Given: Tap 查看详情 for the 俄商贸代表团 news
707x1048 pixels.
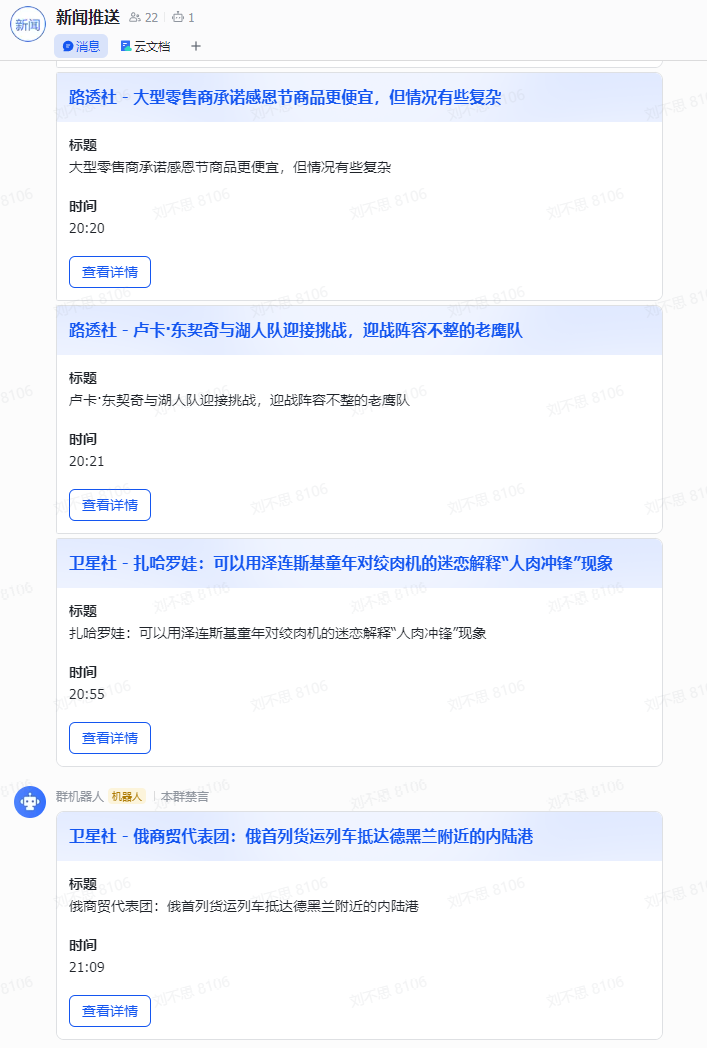Looking at the screenshot, I should [110, 1011].
